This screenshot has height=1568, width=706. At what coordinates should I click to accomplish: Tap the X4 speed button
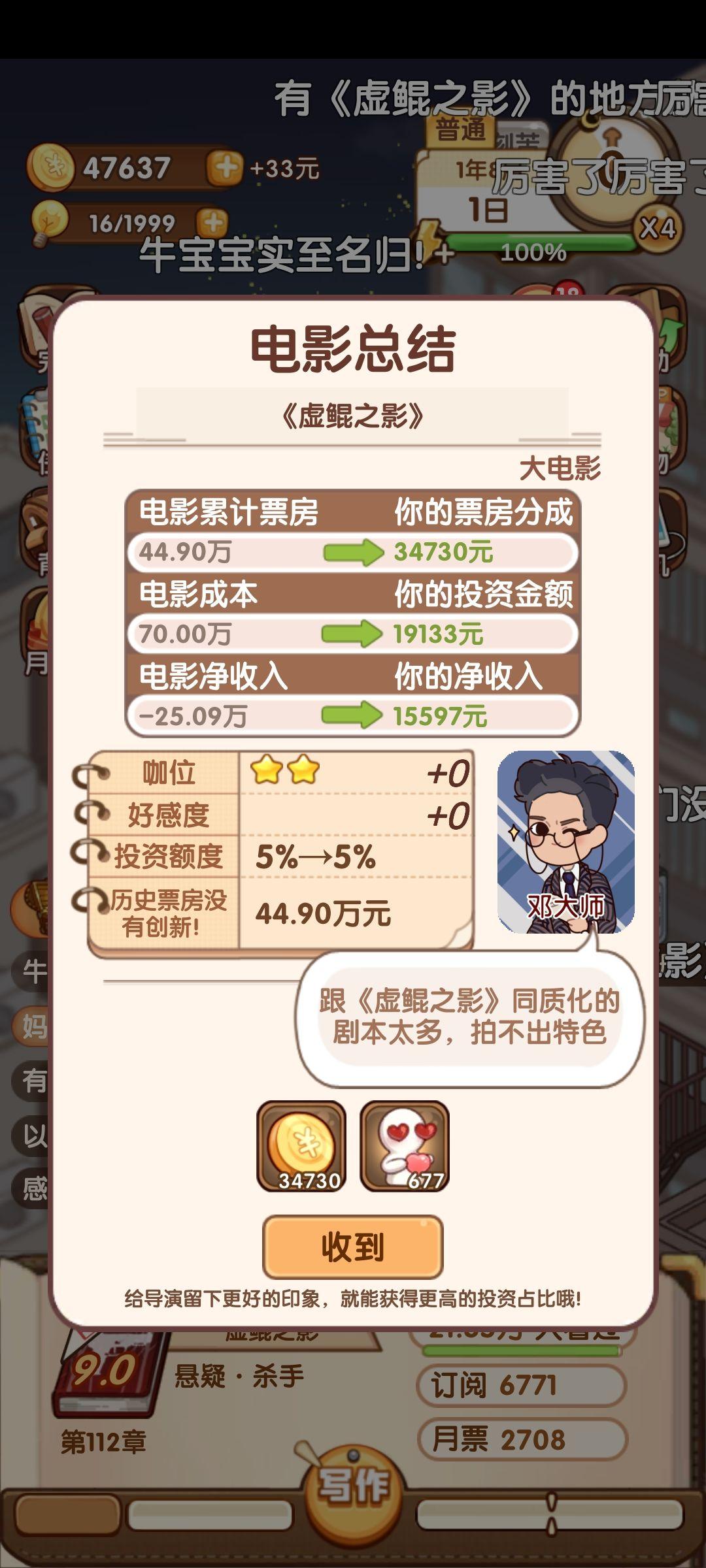pyautogui.click(x=657, y=228)
